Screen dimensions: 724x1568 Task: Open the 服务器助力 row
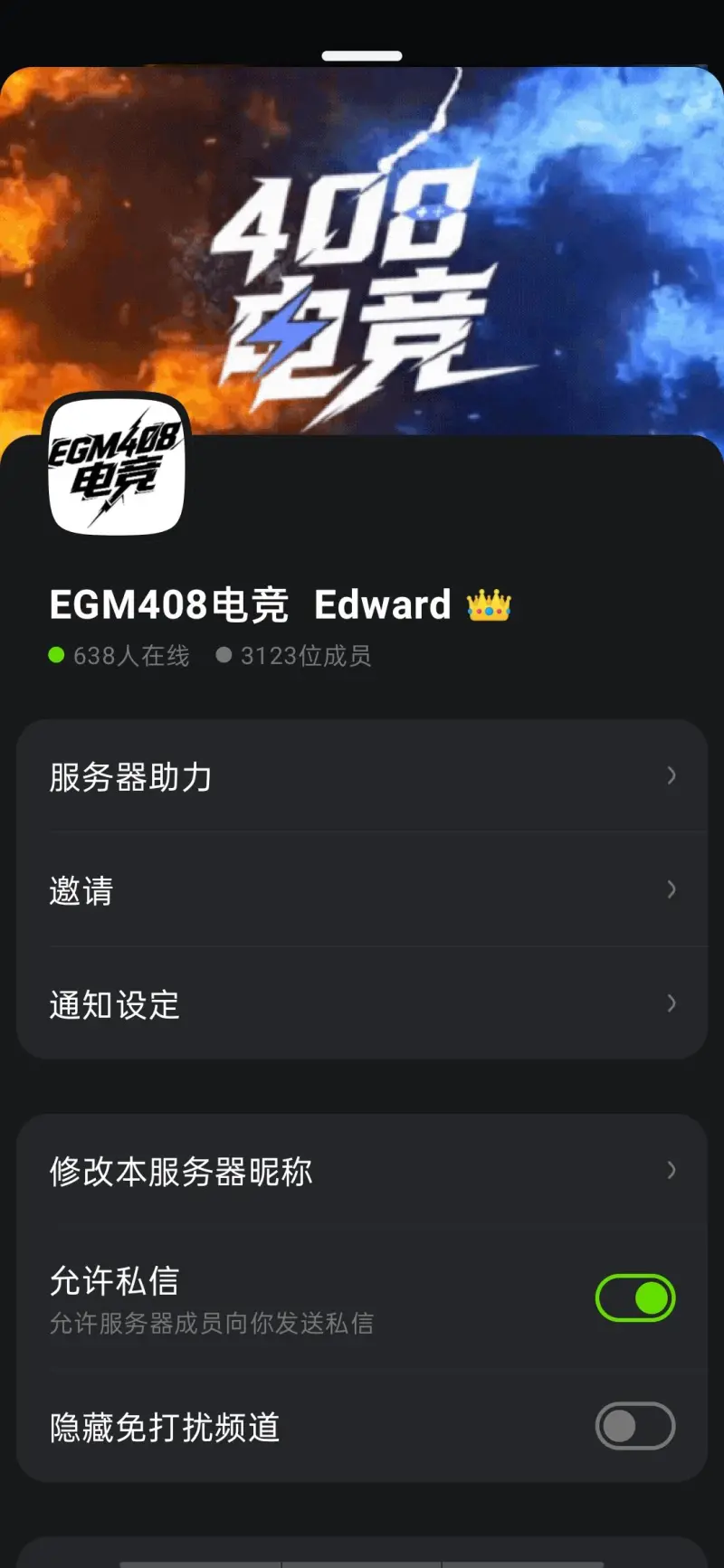tap(362, 777)
